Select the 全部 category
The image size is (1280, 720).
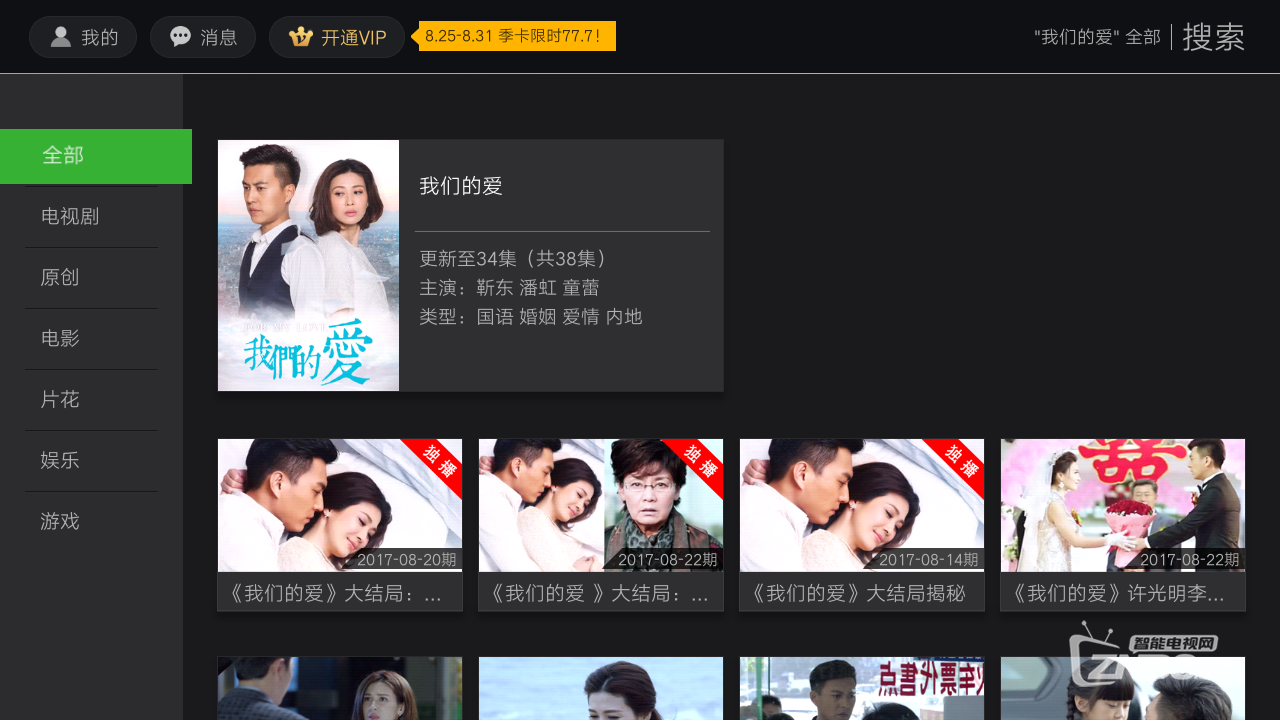[95, 156]
